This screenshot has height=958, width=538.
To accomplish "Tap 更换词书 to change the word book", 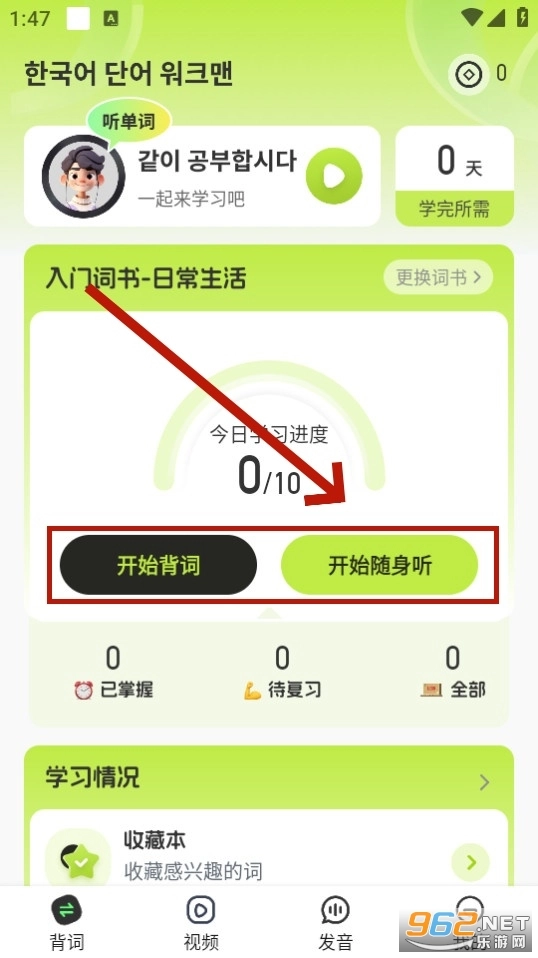I will coord(438,277).
